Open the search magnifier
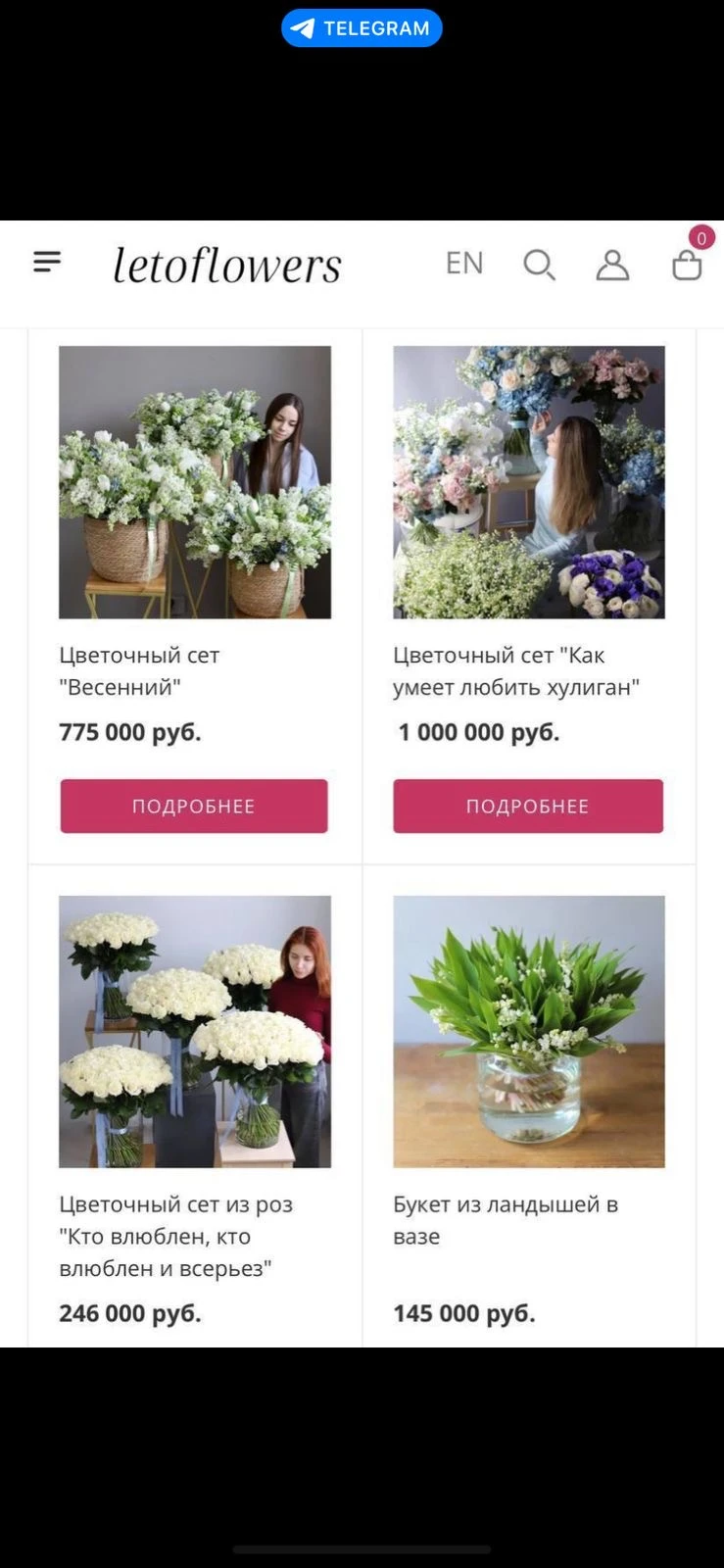This screenshot has width=724, height=1568. (x=539, y=265)
